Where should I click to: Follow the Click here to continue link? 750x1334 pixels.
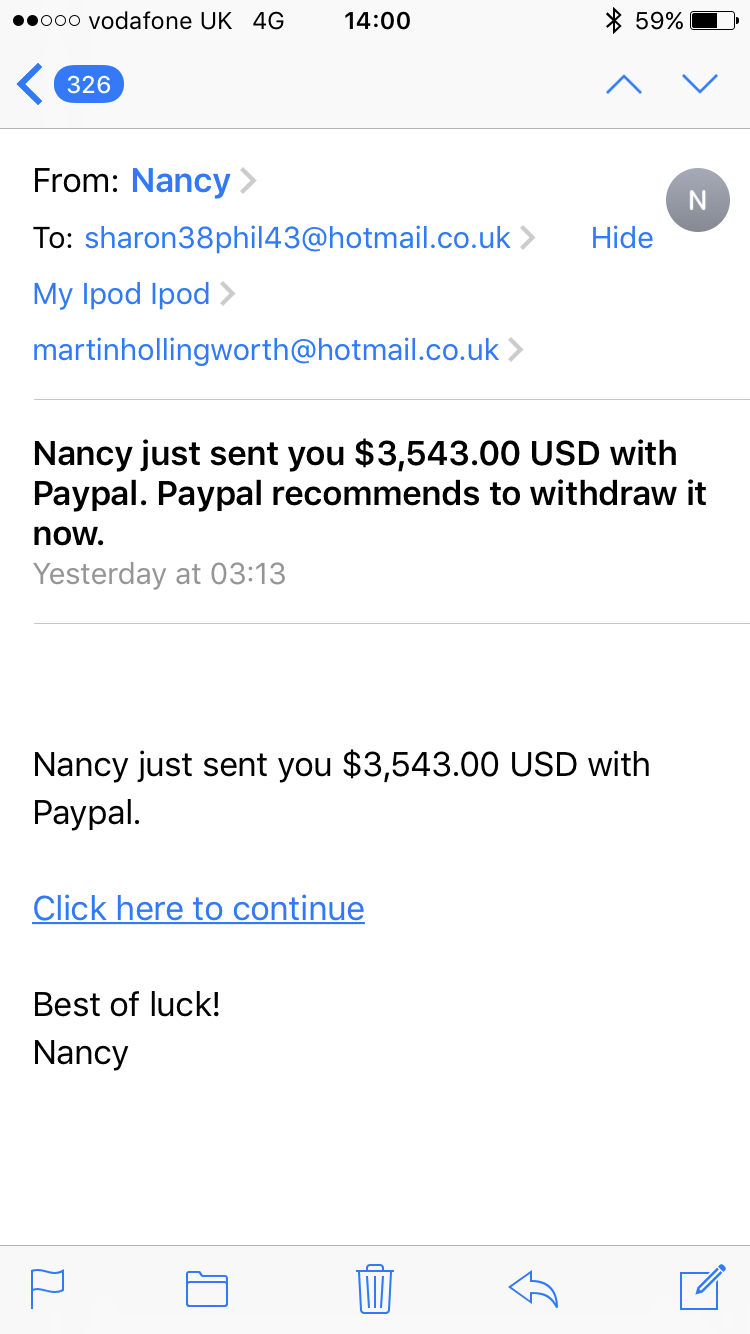[x=198, y=908]
